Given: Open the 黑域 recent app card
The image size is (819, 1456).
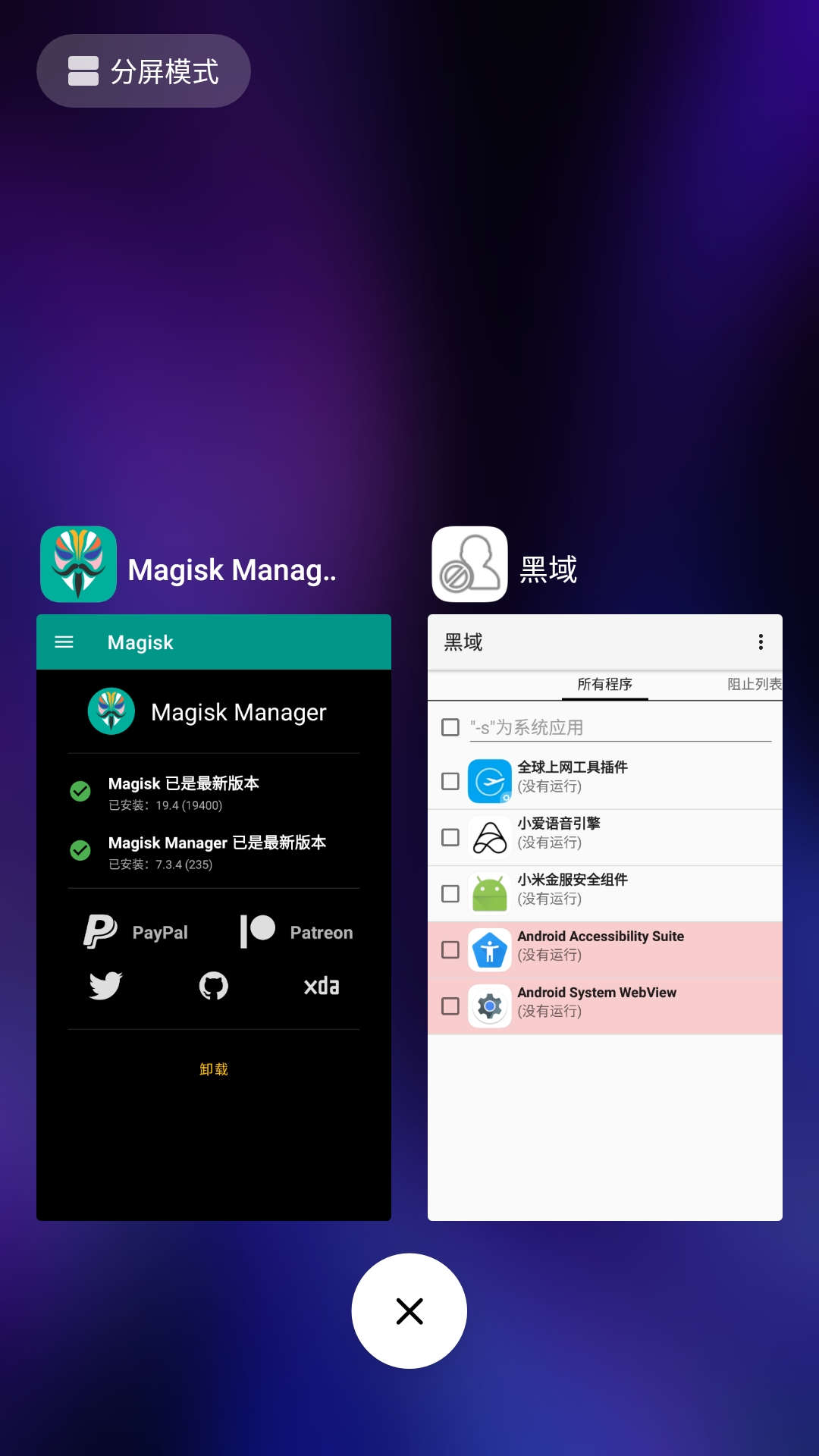Looking at the screenshot, I should (604, 917).
